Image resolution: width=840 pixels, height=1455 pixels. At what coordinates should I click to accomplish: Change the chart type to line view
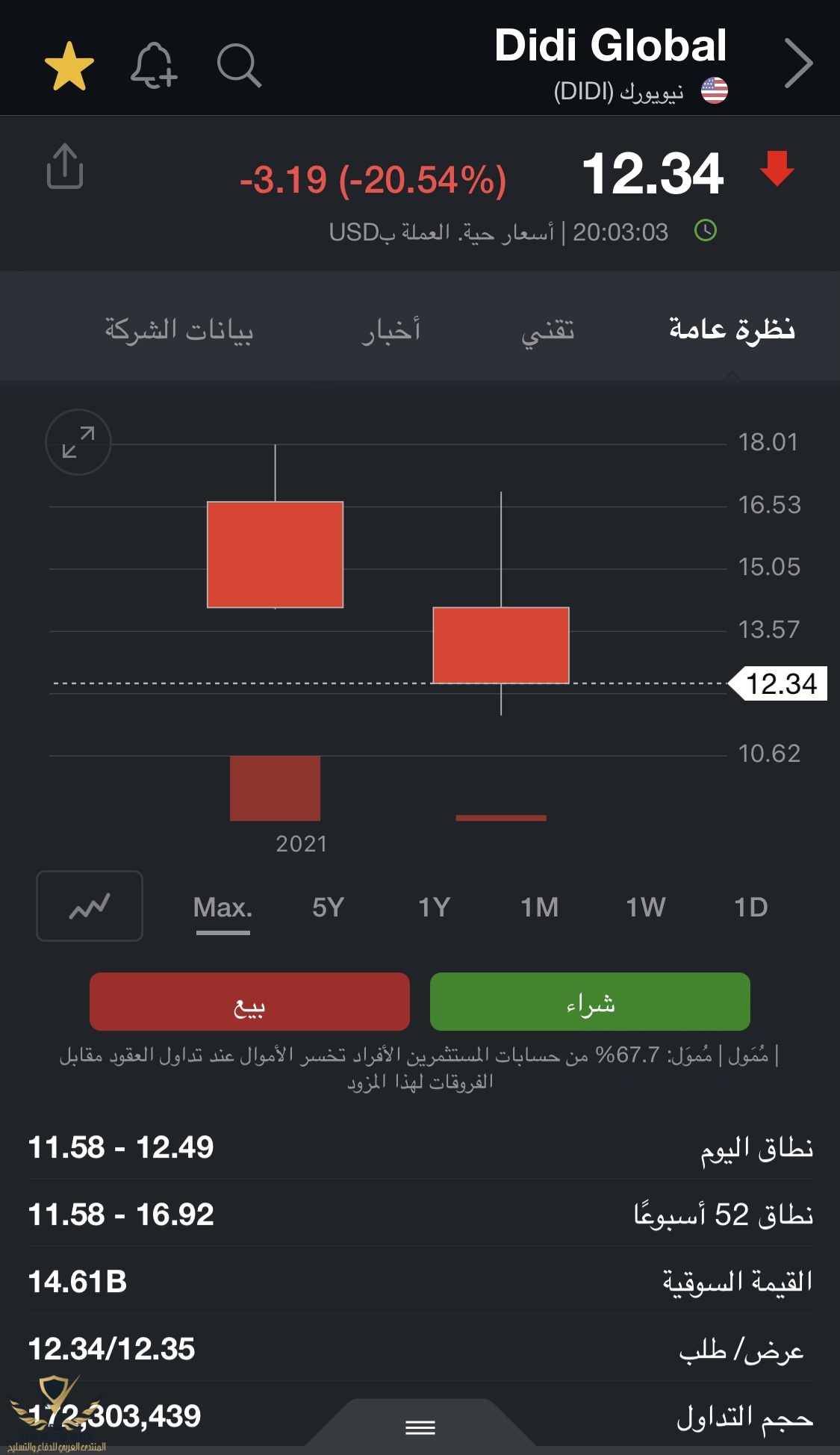pyautogui.click(x=90, y=906)
